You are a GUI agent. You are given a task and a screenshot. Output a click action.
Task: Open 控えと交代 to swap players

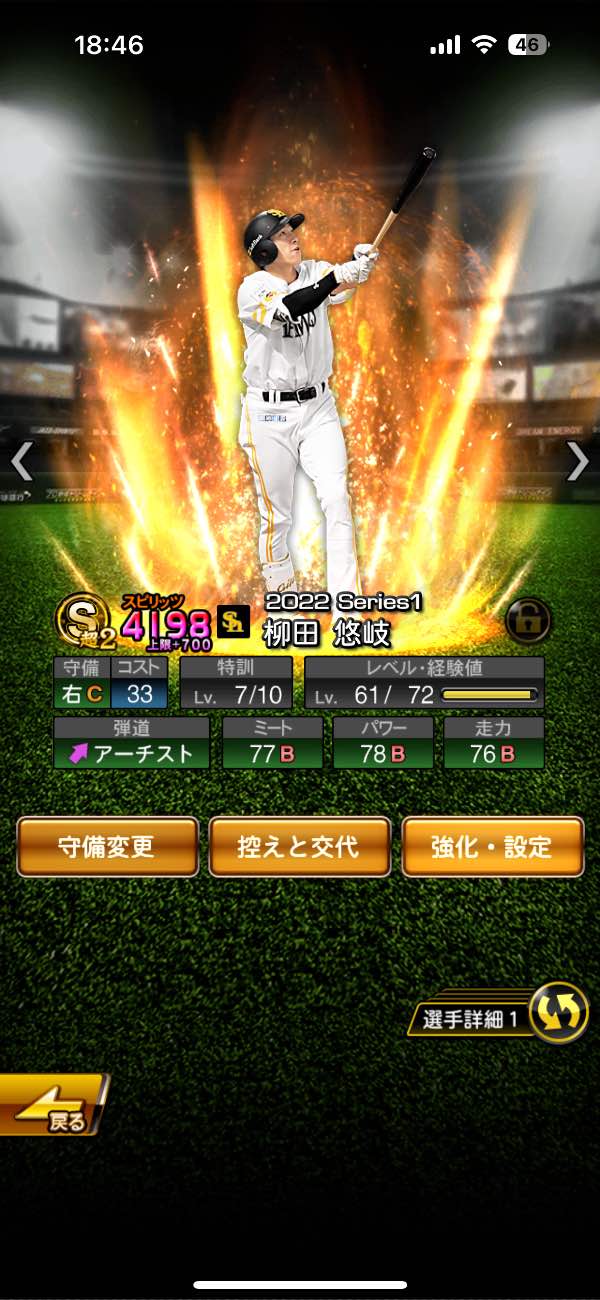299,847
